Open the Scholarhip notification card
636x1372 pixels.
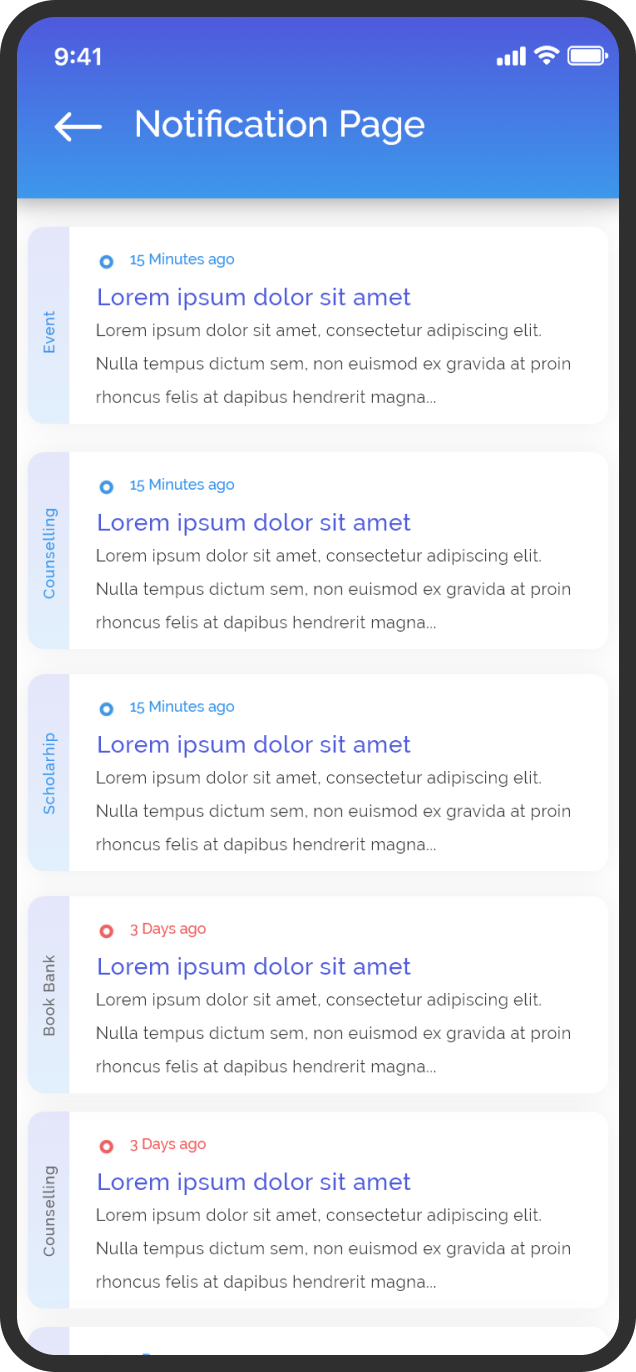click(318, 773)
